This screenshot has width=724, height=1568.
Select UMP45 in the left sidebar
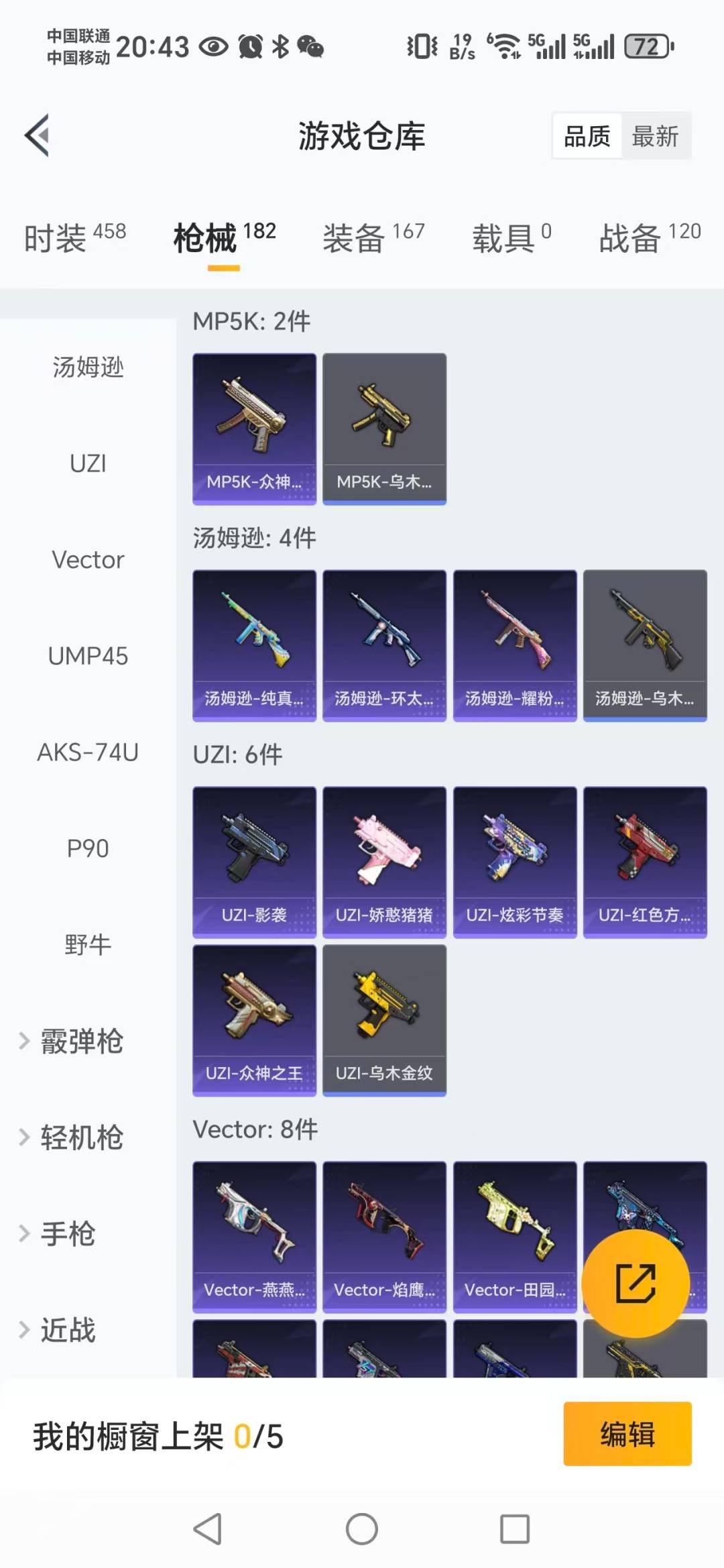click(88, 656)
